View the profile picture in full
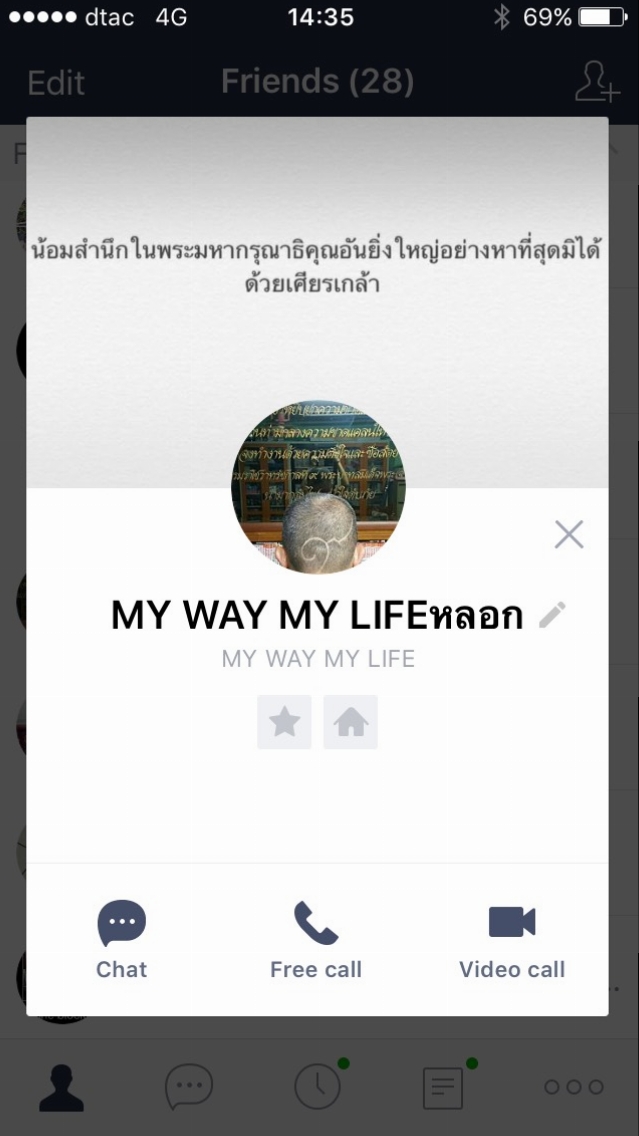 click(x=319, y=487)
